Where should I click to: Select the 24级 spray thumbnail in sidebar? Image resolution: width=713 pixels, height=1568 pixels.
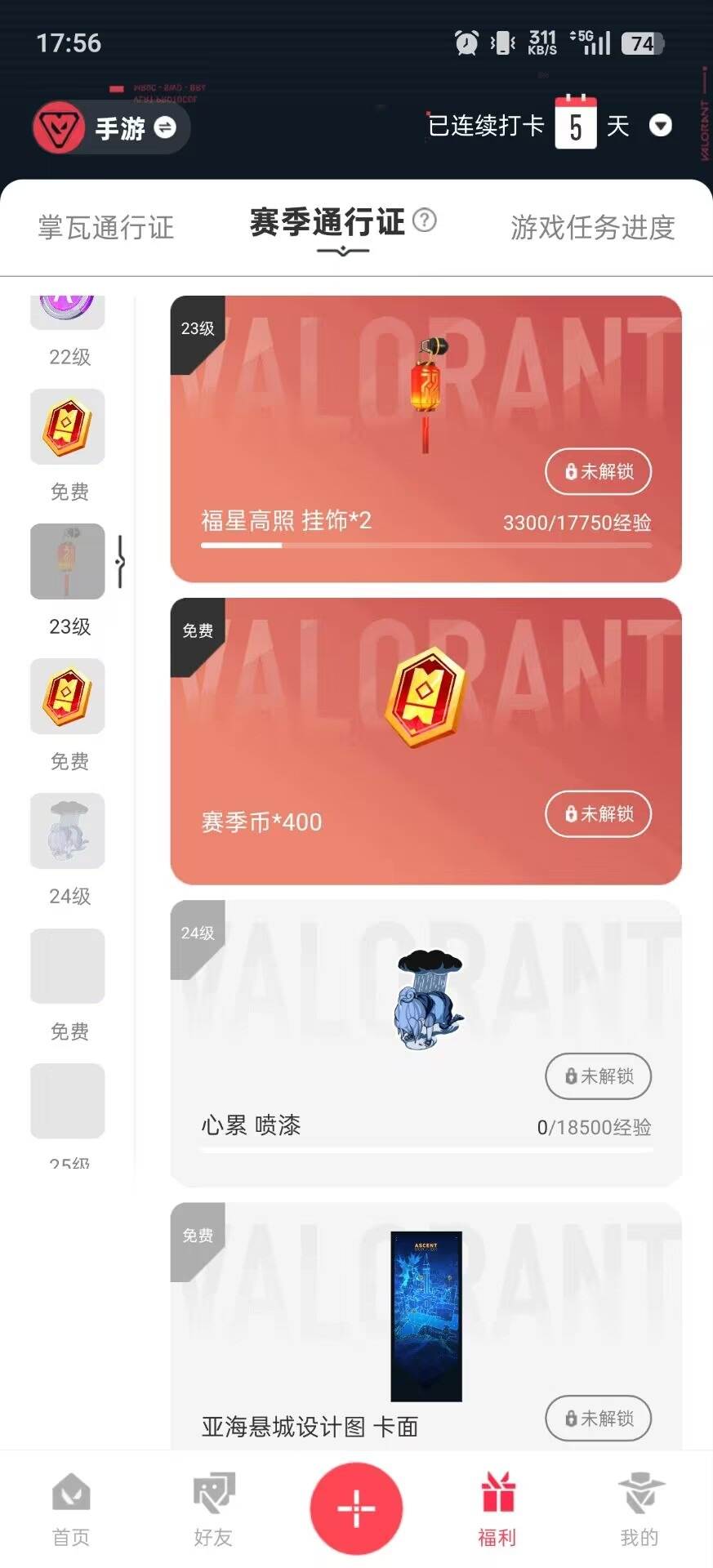[x=66, y=831]
